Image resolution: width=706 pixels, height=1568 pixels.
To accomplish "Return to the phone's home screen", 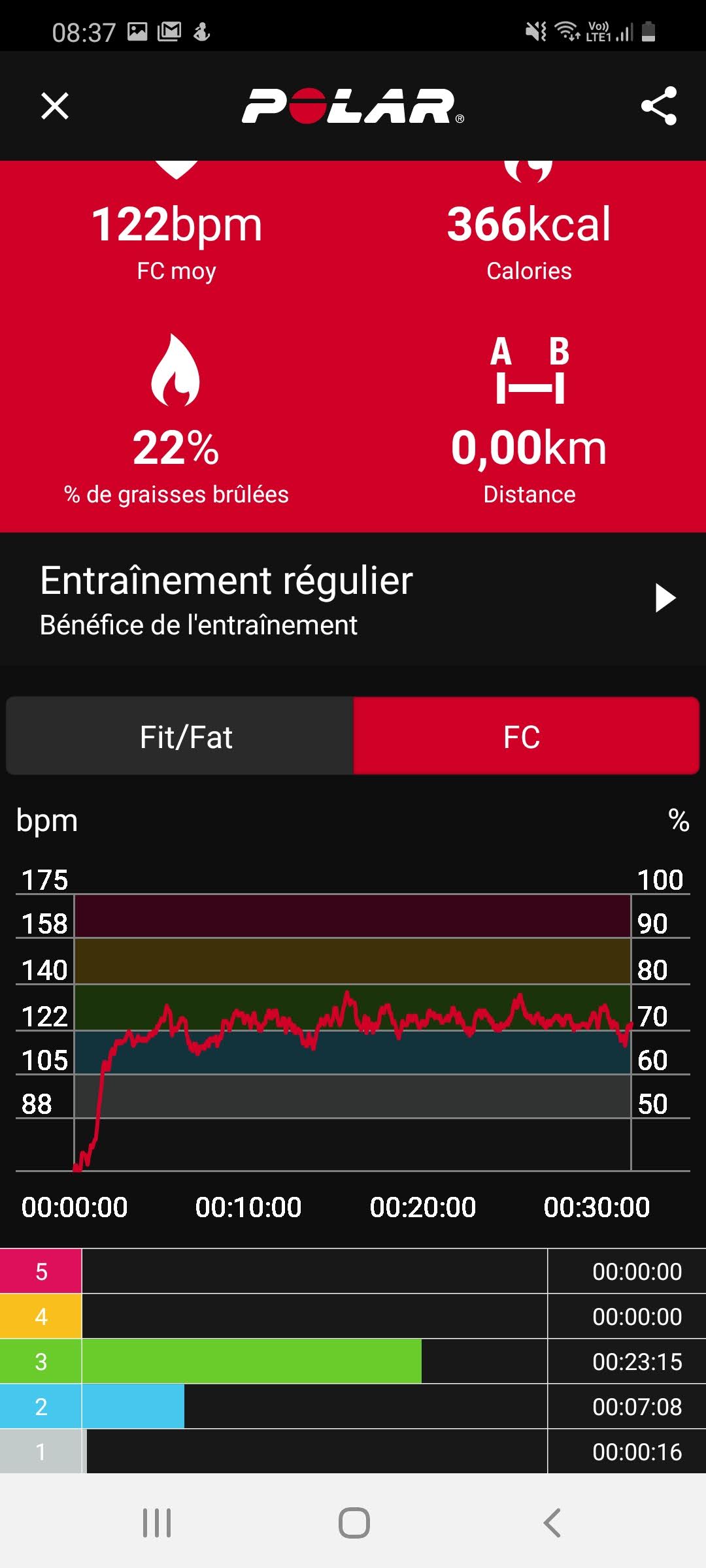I will click(x=354, y=1523).
